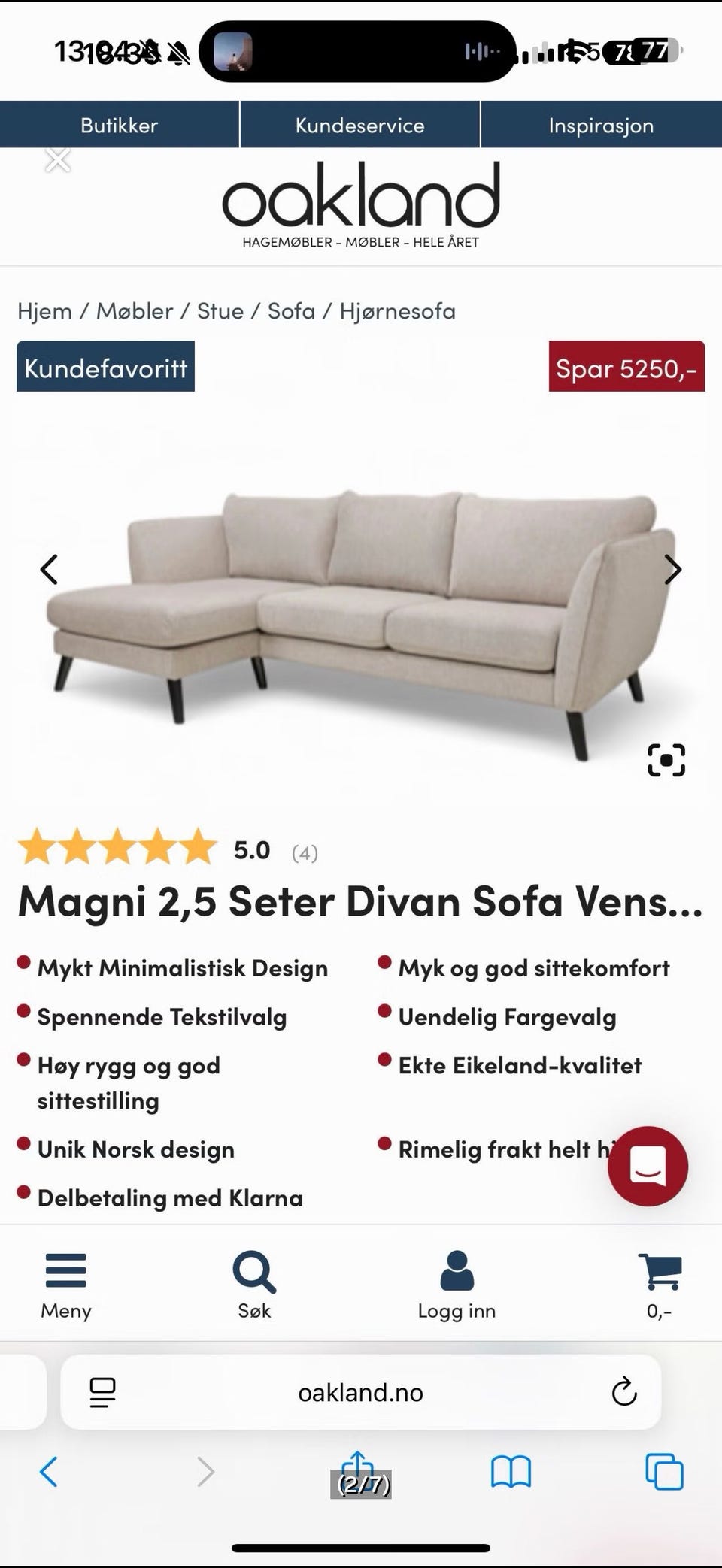Go back in the browser

coord(49,1471)
